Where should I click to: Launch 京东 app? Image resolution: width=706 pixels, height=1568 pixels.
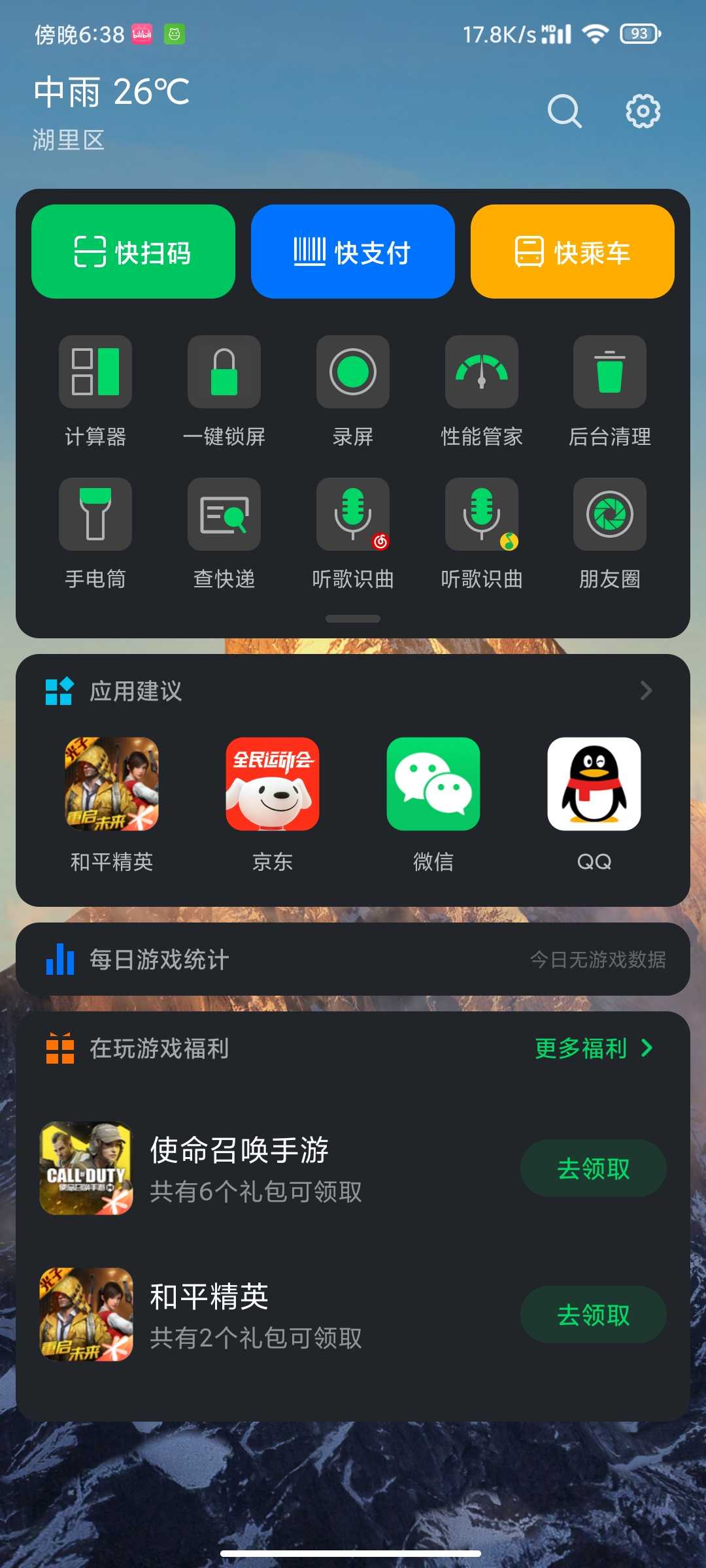(273, 784)
